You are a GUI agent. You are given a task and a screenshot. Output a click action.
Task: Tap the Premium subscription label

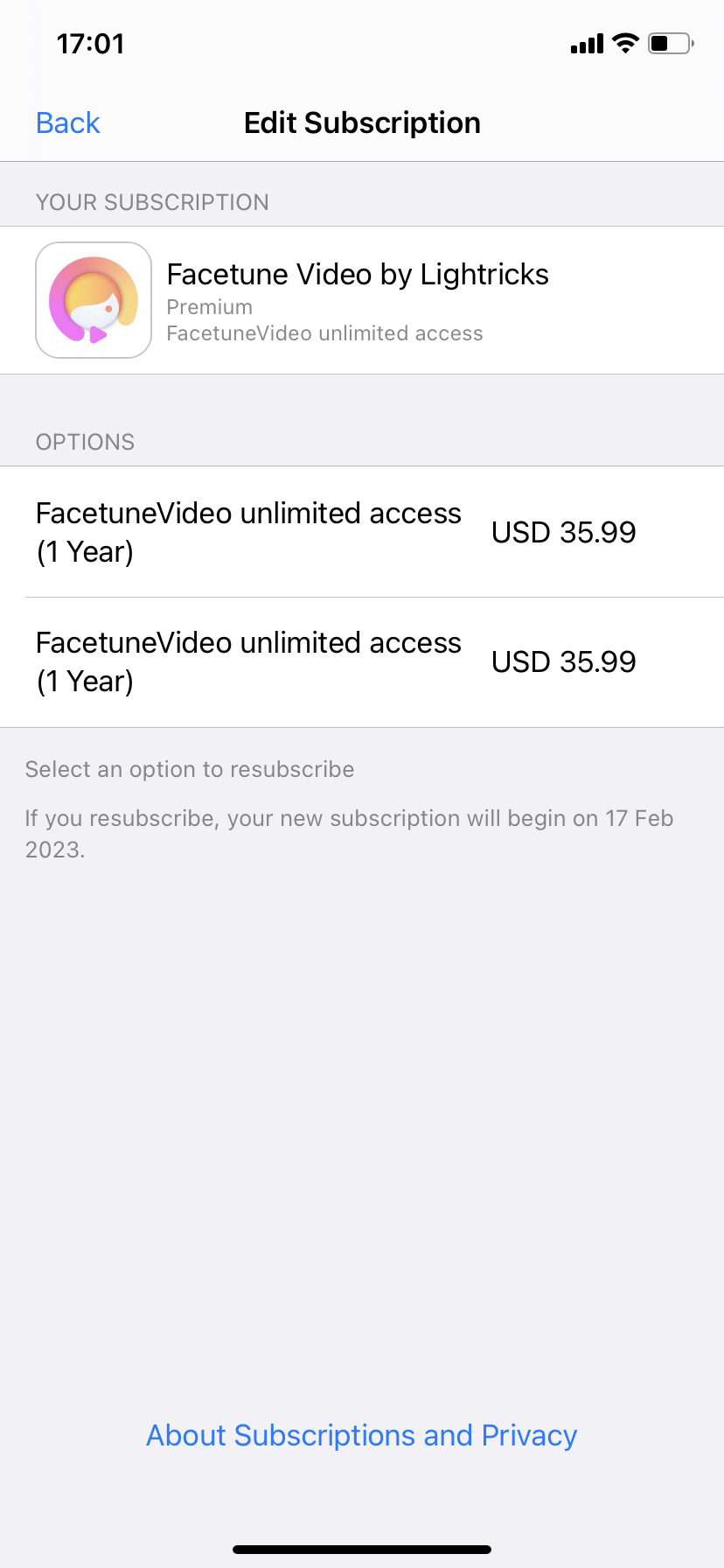tap(209, 307)
